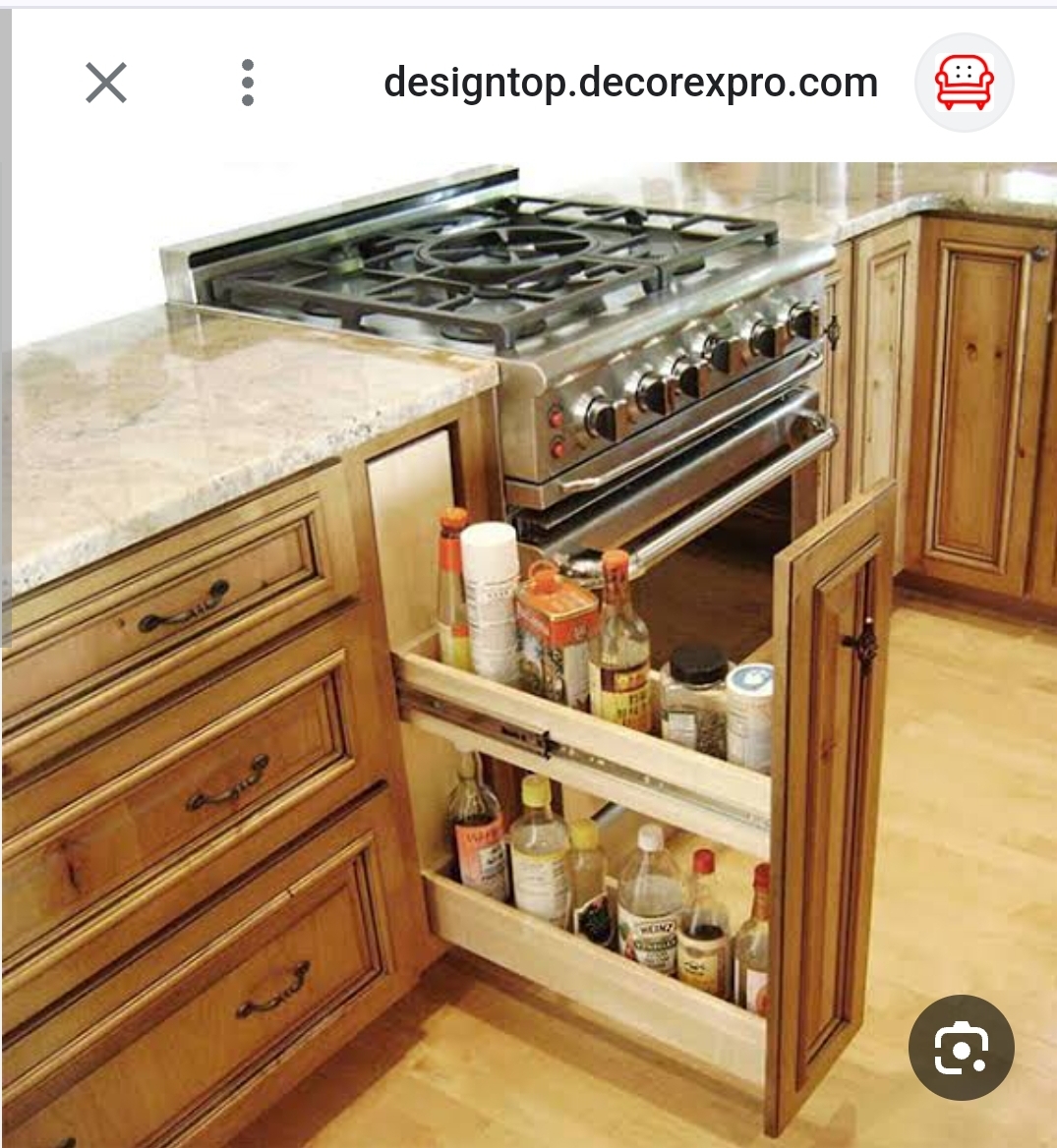Open the three-dot overflow menu
This screenshot has height=1148, width=1057.
[x=247, y=83]
